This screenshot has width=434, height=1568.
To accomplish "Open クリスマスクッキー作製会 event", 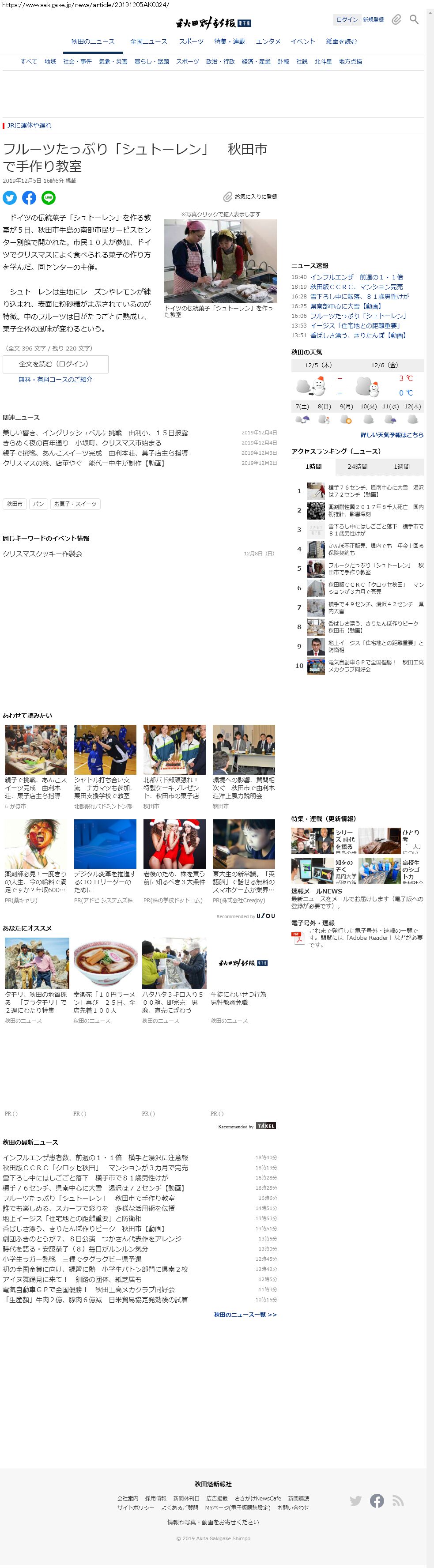I will tap(43, 554).
